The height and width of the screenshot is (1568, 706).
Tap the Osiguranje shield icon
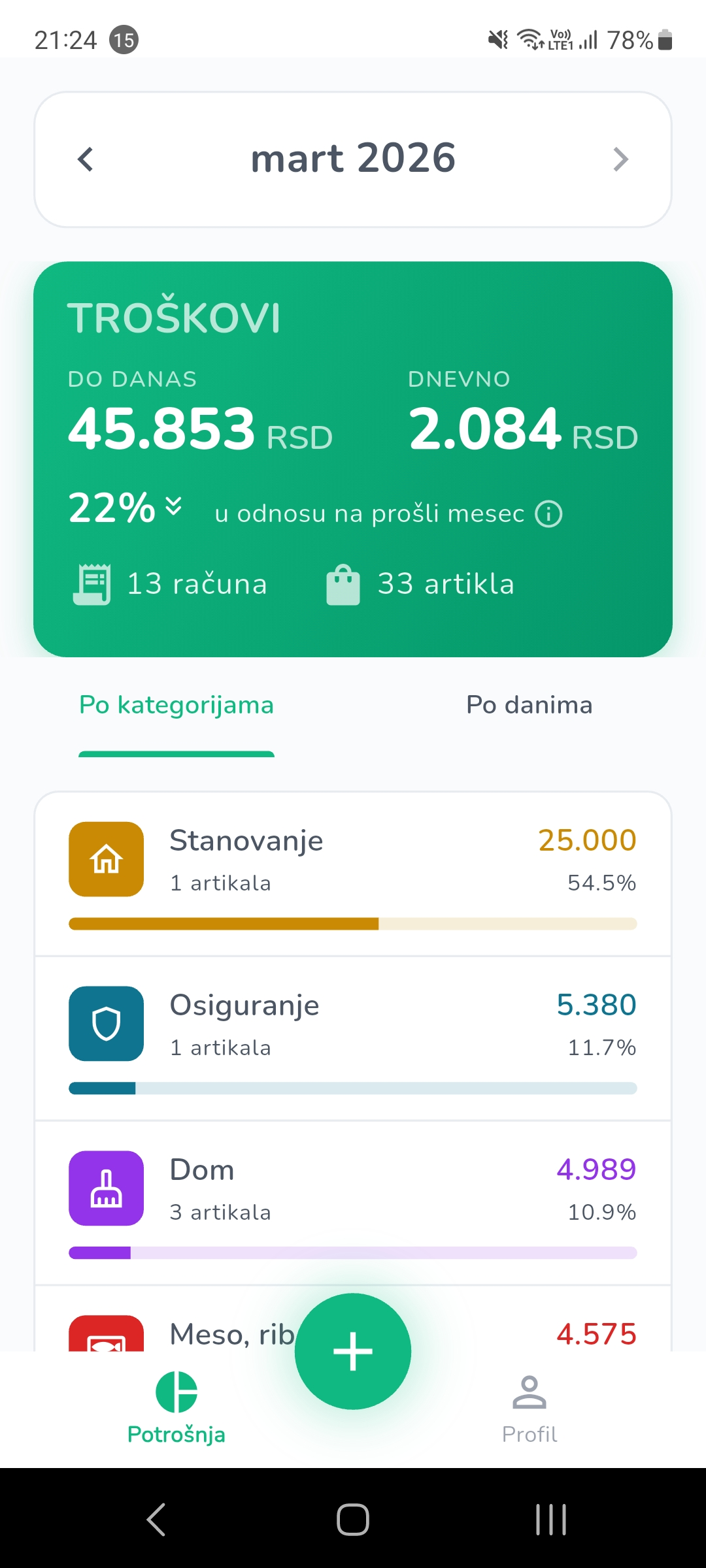point(105,1024)
